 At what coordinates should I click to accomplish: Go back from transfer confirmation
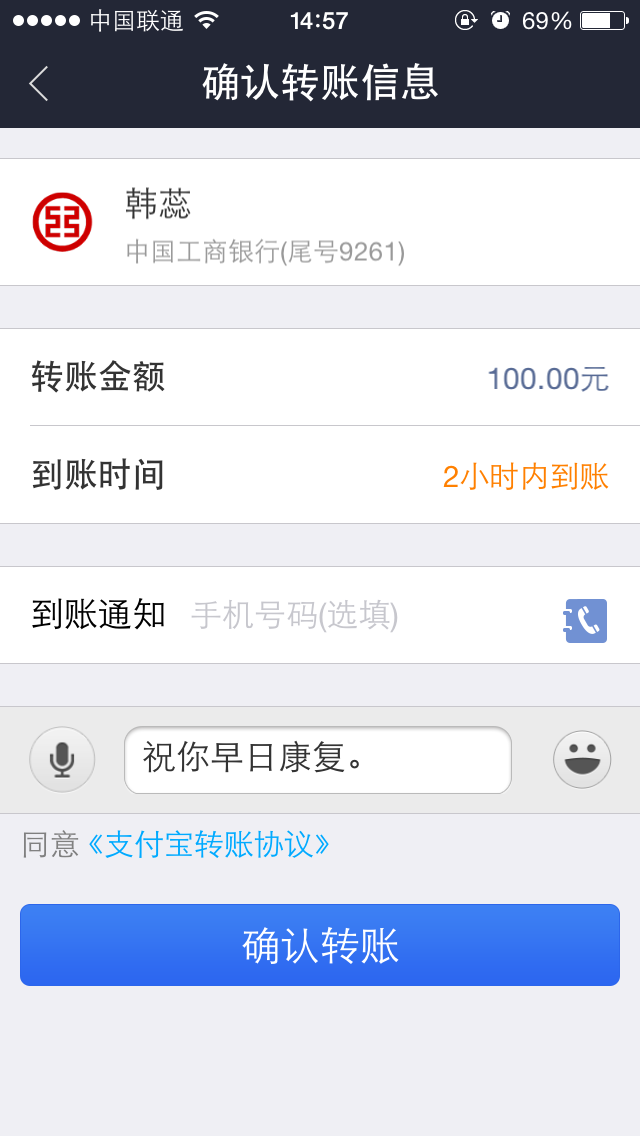(40, 84)
